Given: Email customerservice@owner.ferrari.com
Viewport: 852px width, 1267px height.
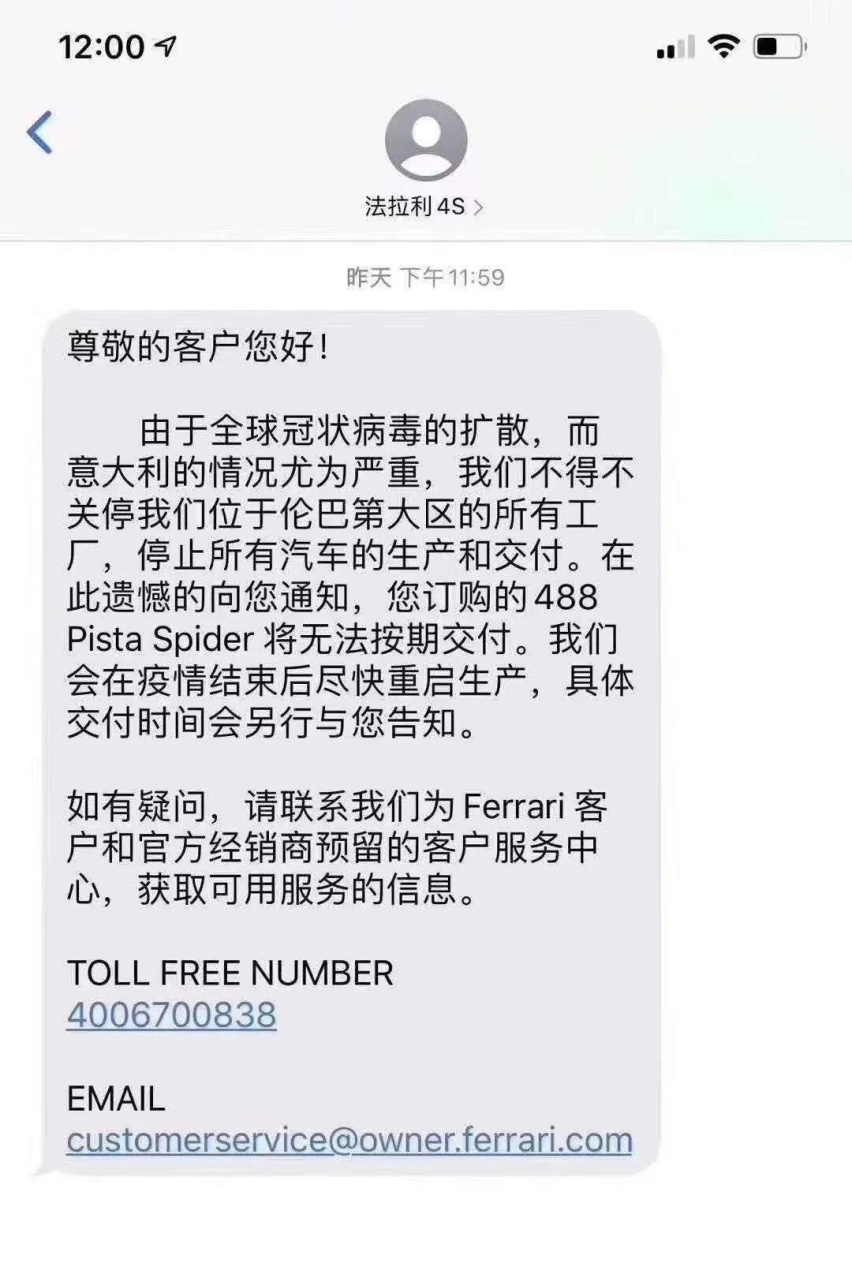Looking at the screenshot, I should click(x=349, y=1140).
